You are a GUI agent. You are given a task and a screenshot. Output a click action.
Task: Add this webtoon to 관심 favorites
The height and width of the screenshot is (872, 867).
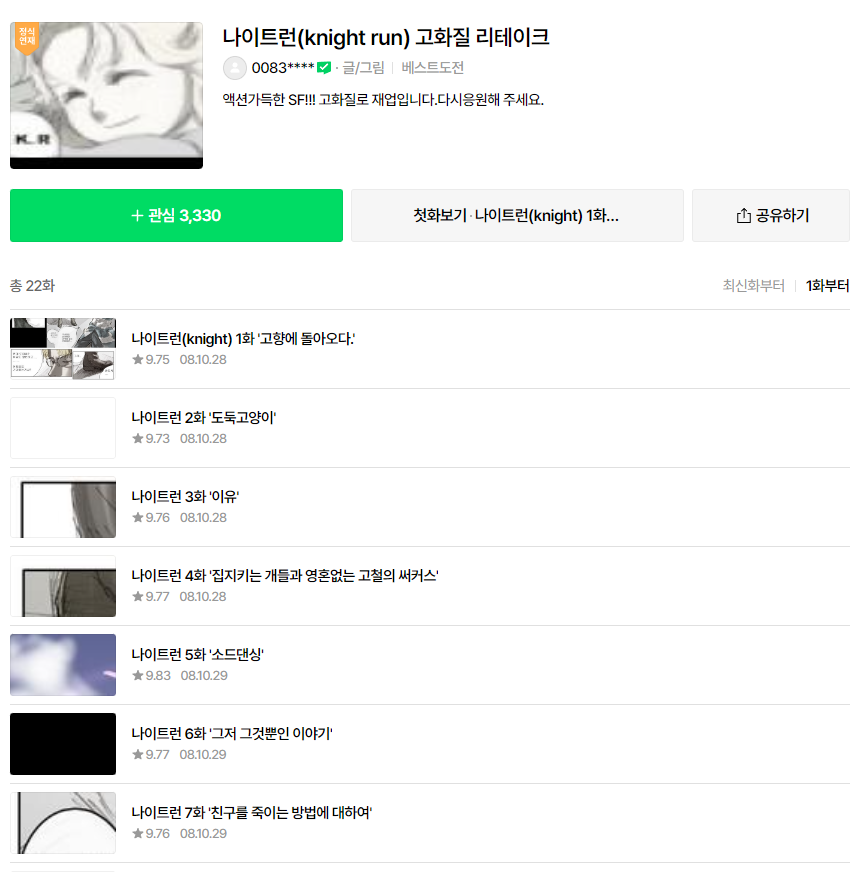point(176,215)
